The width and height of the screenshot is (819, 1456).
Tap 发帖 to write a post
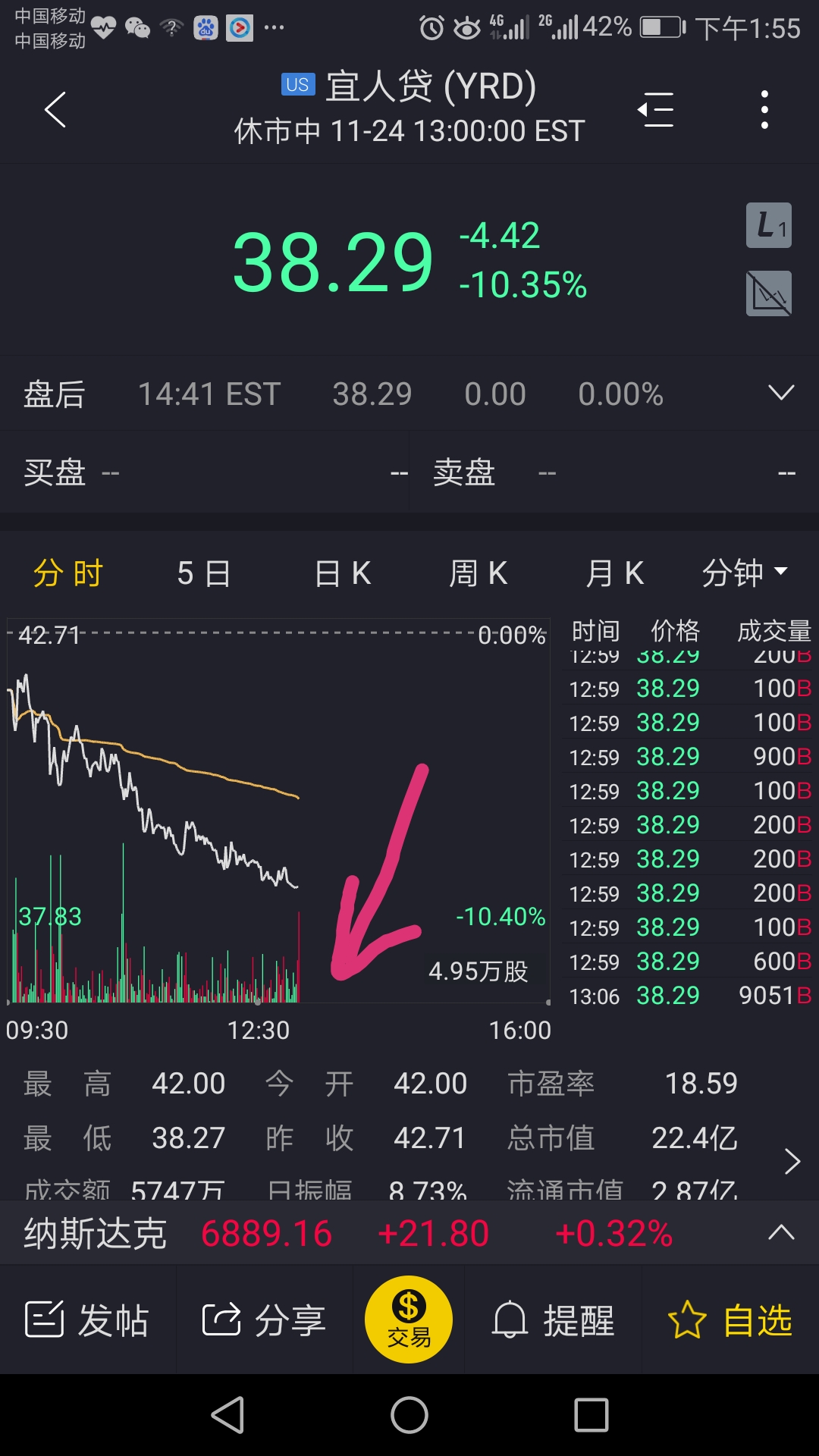tap(87, 1320)
